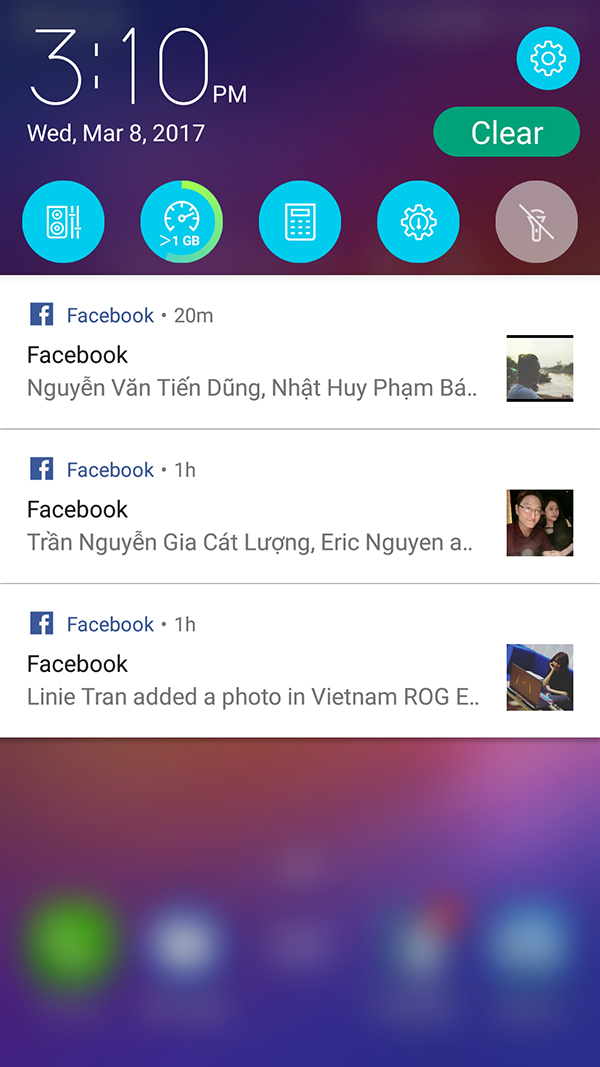Viewport: 600px width, 1067px height.
Task: Open the audio wizard quick tool
Action: point(63,222)
